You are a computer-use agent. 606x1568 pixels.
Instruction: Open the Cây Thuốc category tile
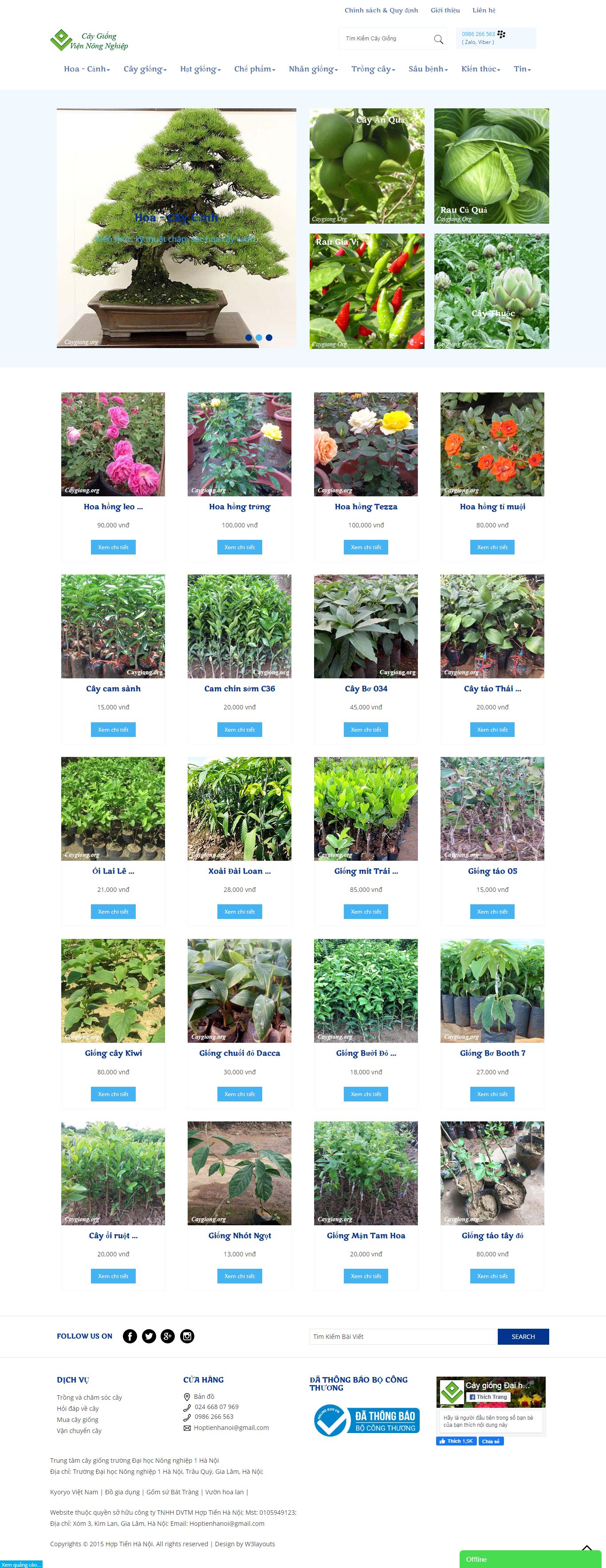point(491,291)
